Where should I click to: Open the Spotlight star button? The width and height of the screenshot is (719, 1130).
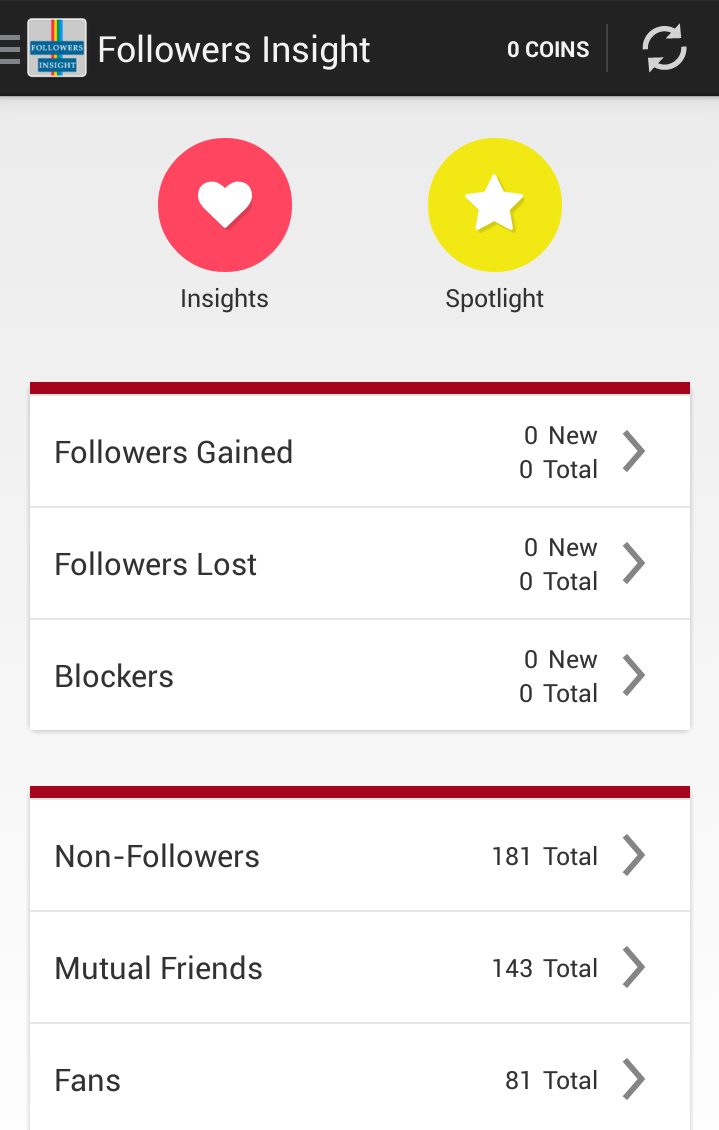pyautogui.click(x=494, y=205)
